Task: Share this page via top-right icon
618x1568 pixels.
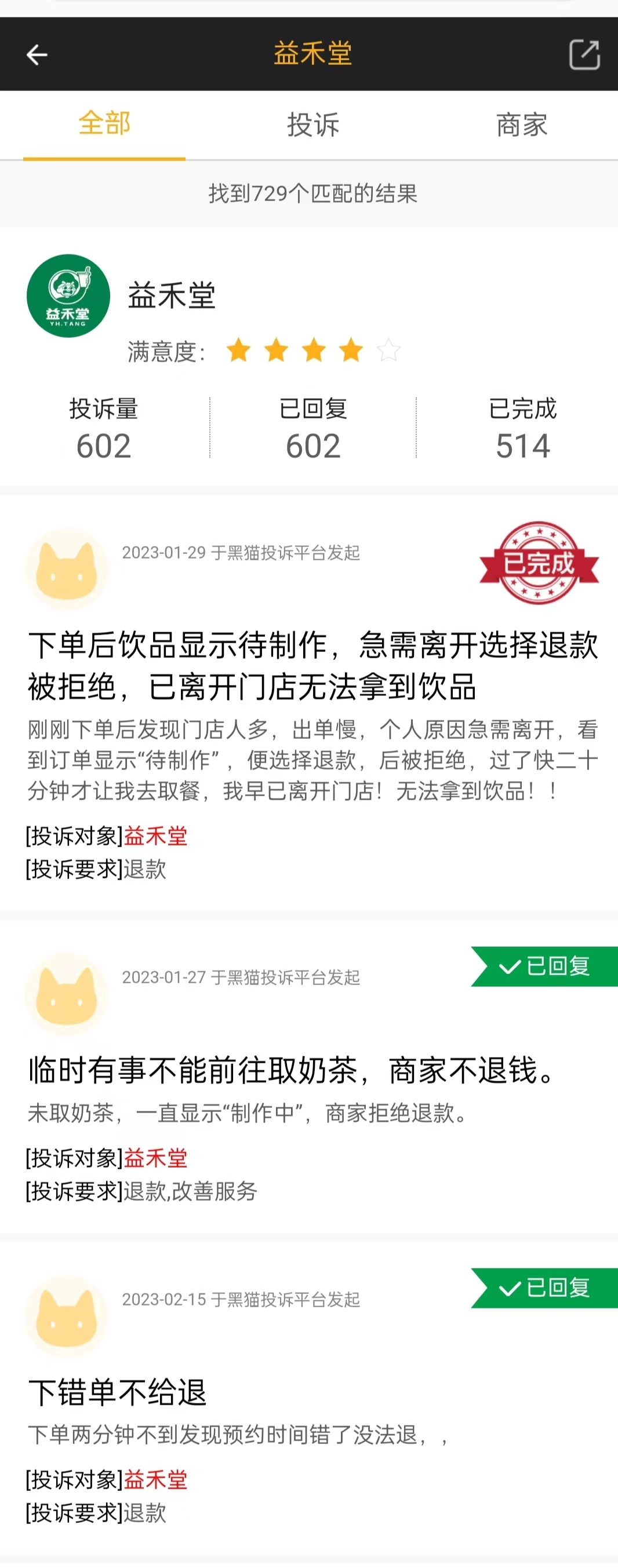Action: [584, 55]
